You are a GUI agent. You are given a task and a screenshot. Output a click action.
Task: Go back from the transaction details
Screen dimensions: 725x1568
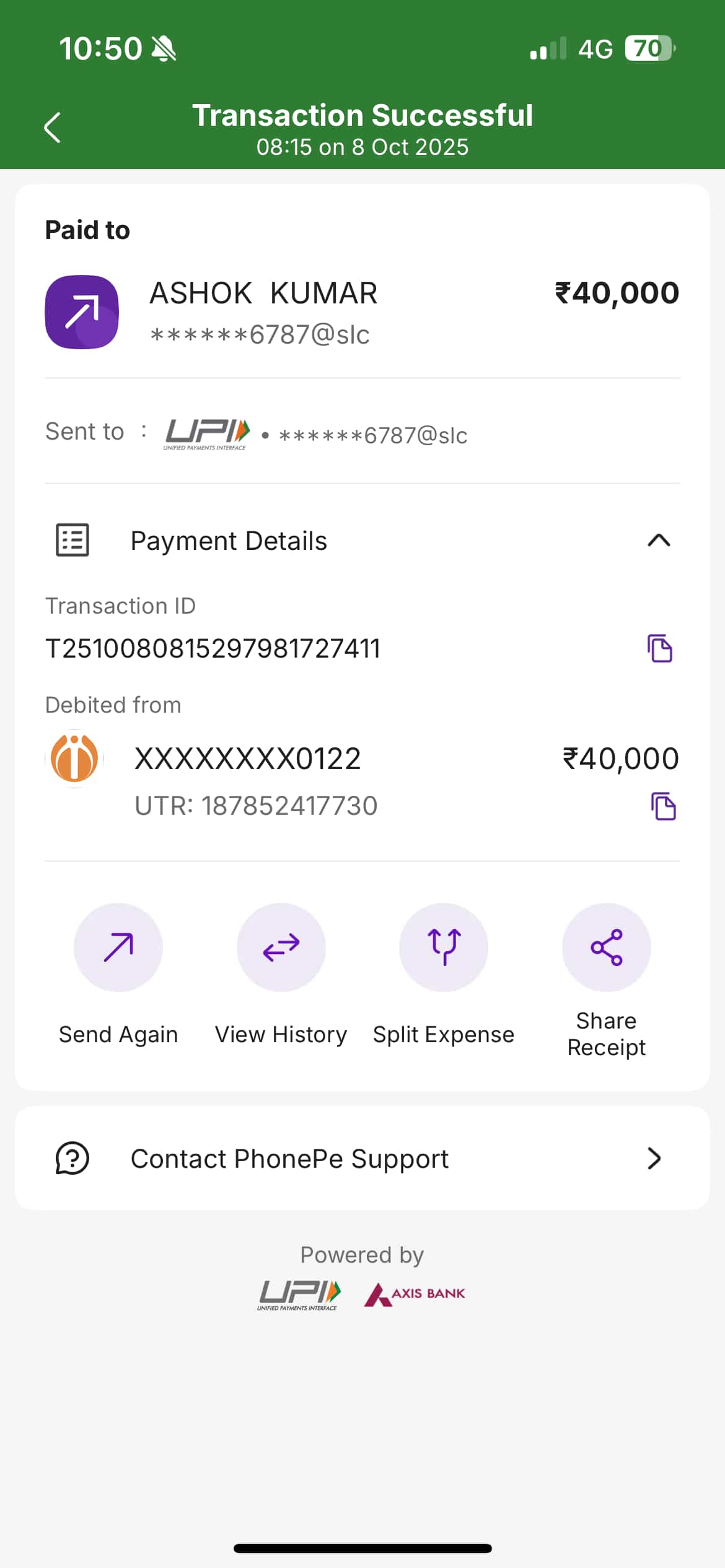pyautogui.click(x=53, y=128)
